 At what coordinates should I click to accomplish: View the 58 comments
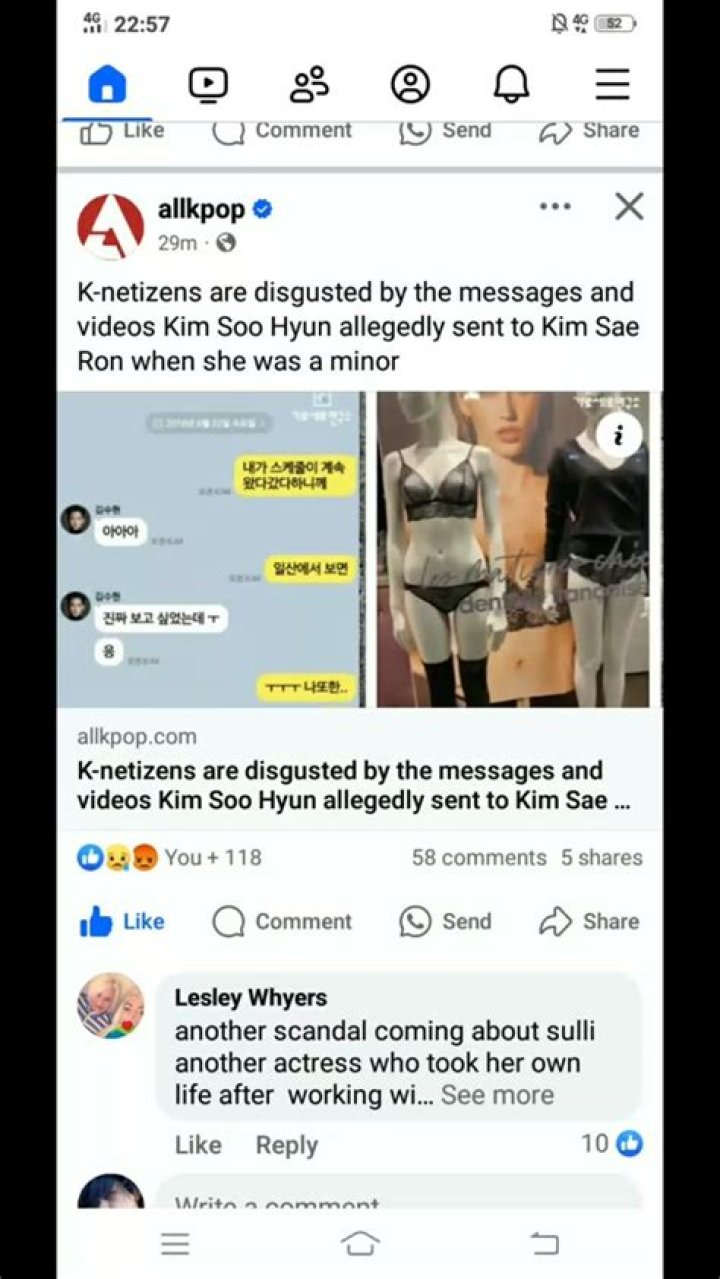(479, 858)
